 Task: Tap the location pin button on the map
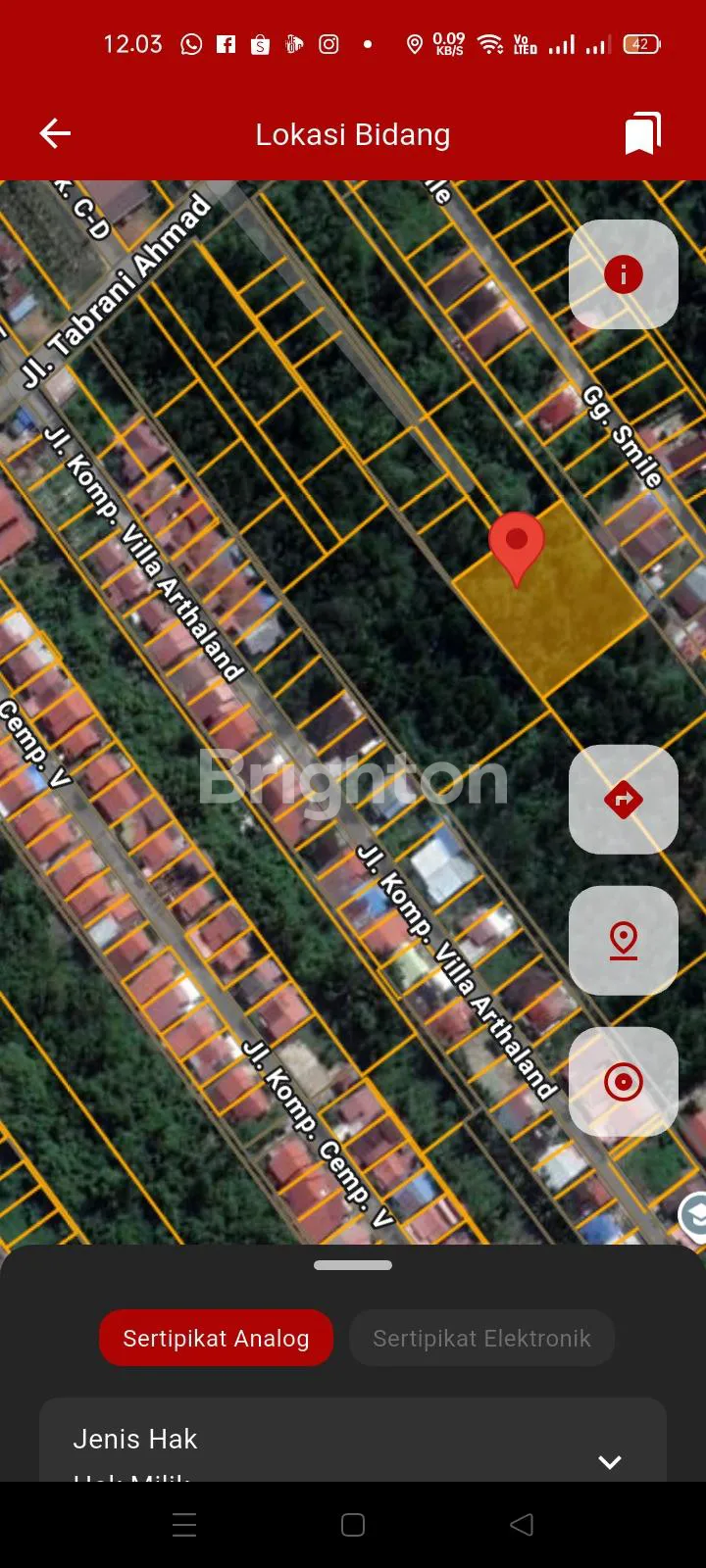click(x=624, y=941)
